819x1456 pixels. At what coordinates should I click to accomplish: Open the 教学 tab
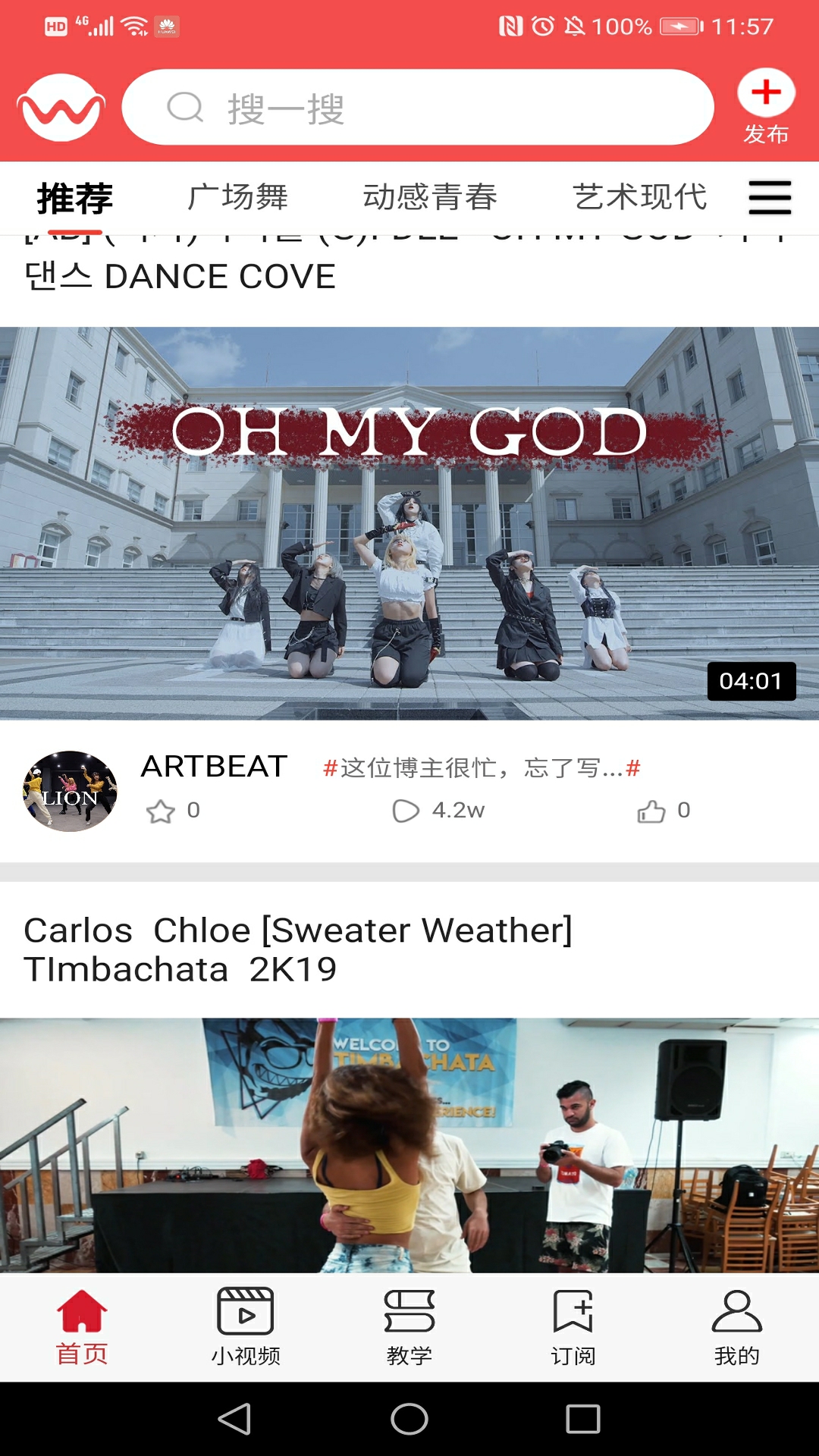[409, 1327]
